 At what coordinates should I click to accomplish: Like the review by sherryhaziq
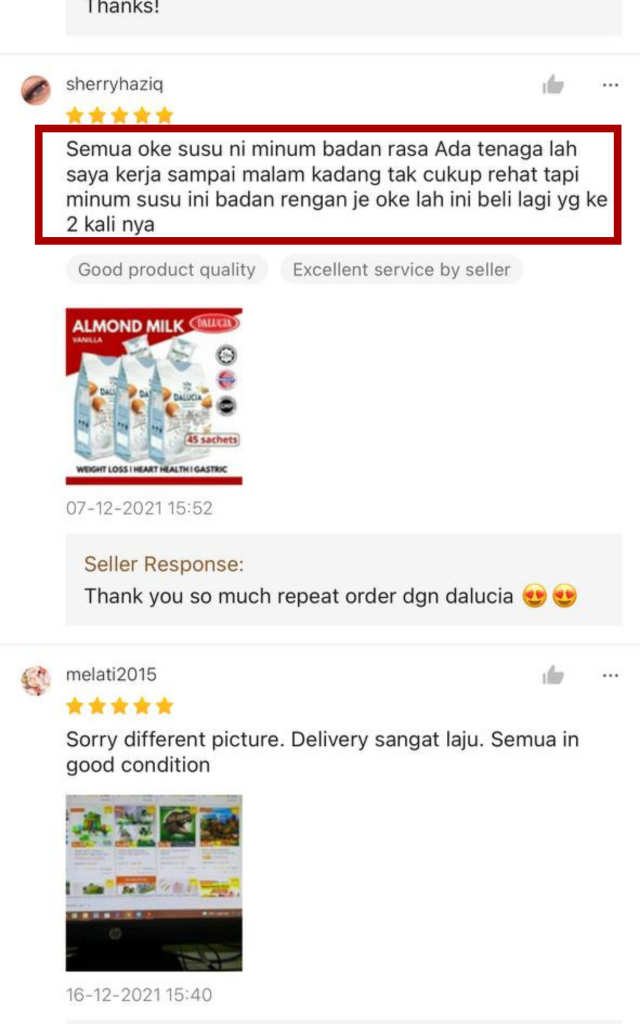pos(553,86)
